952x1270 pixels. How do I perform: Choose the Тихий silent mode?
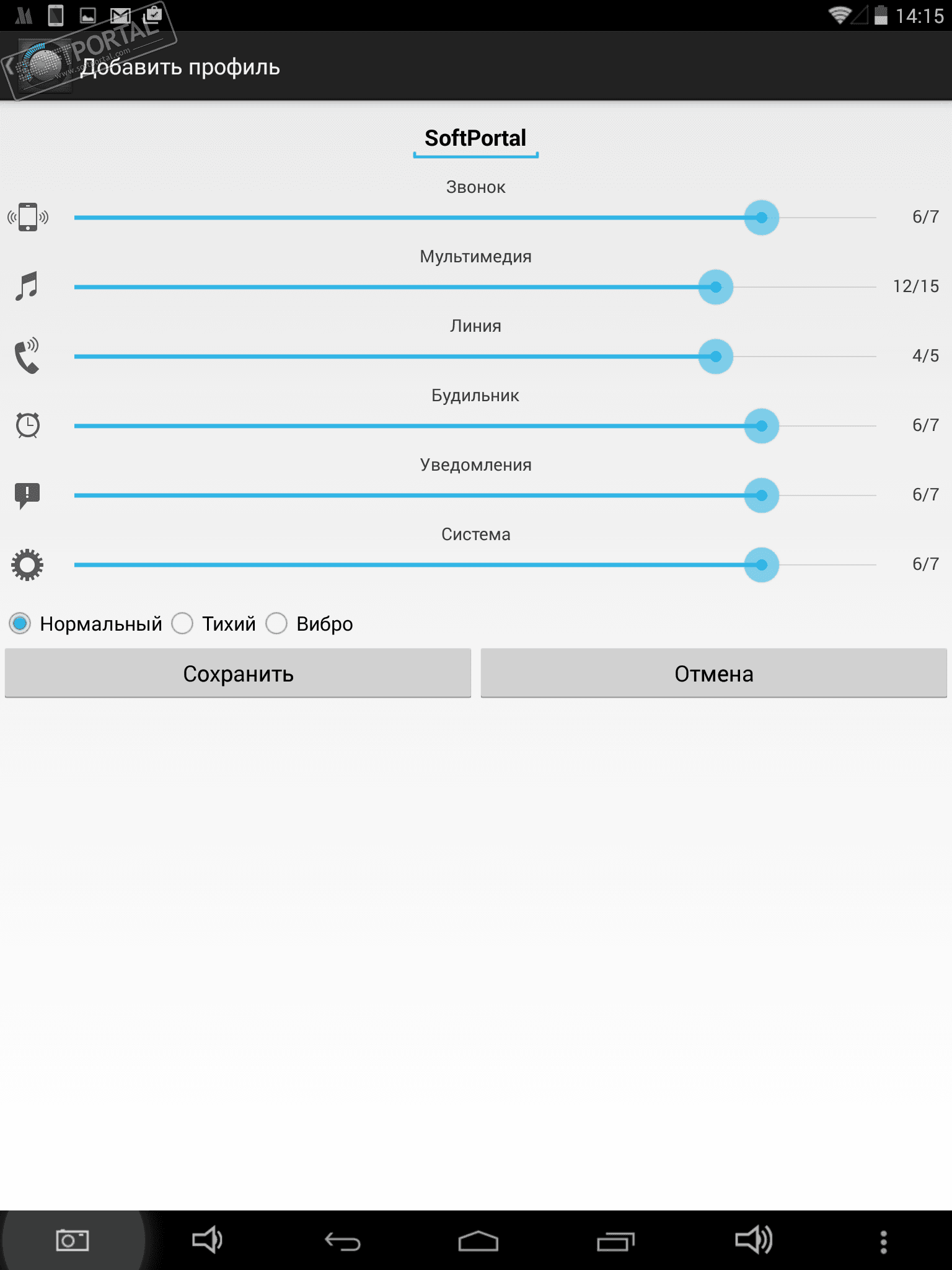(183, 623)
